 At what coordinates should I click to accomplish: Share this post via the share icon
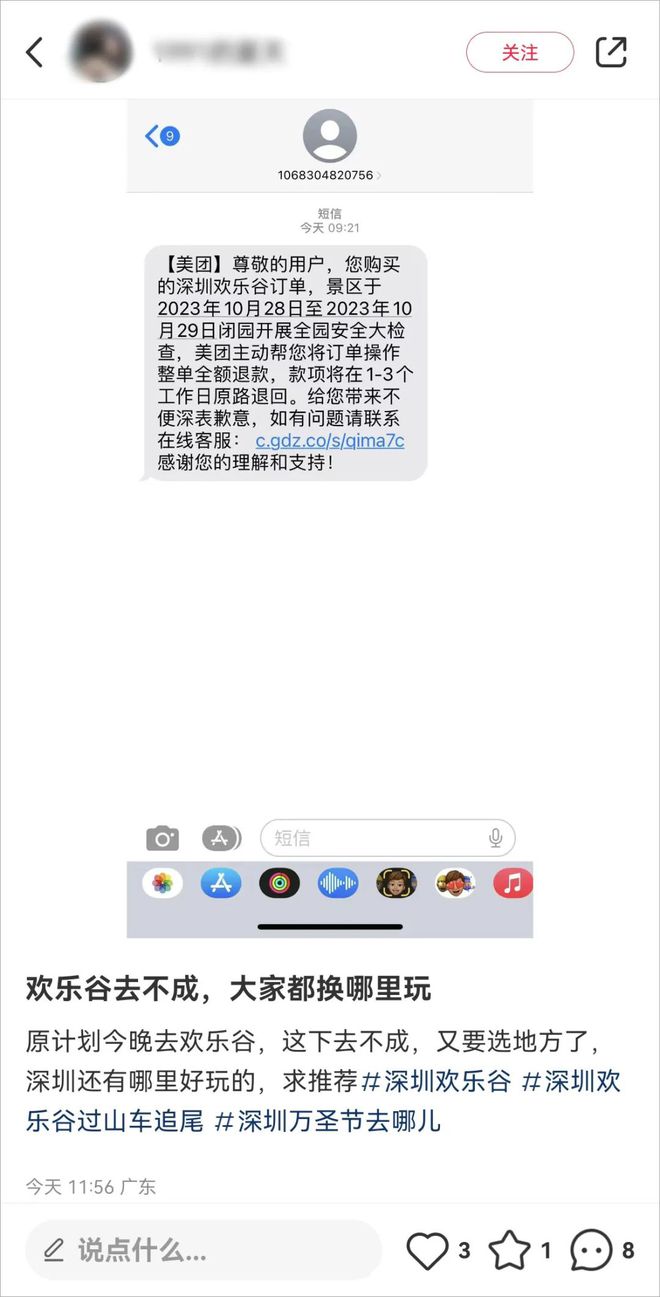point(611,52)
